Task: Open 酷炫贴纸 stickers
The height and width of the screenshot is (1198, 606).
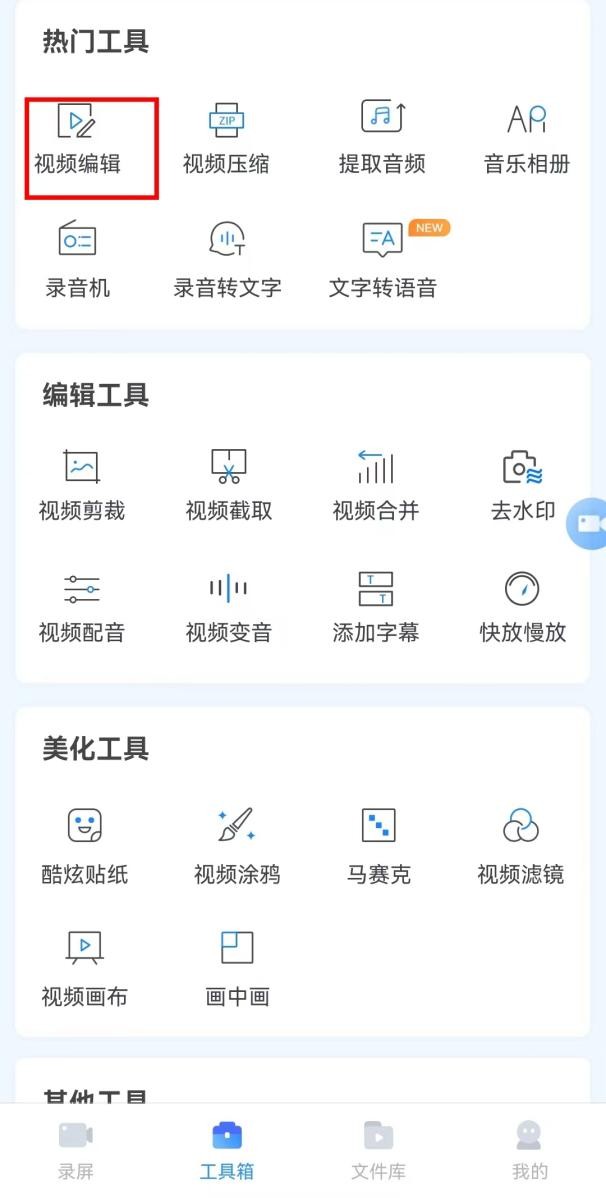Action: pyautogui.click(x=85, y=847)
